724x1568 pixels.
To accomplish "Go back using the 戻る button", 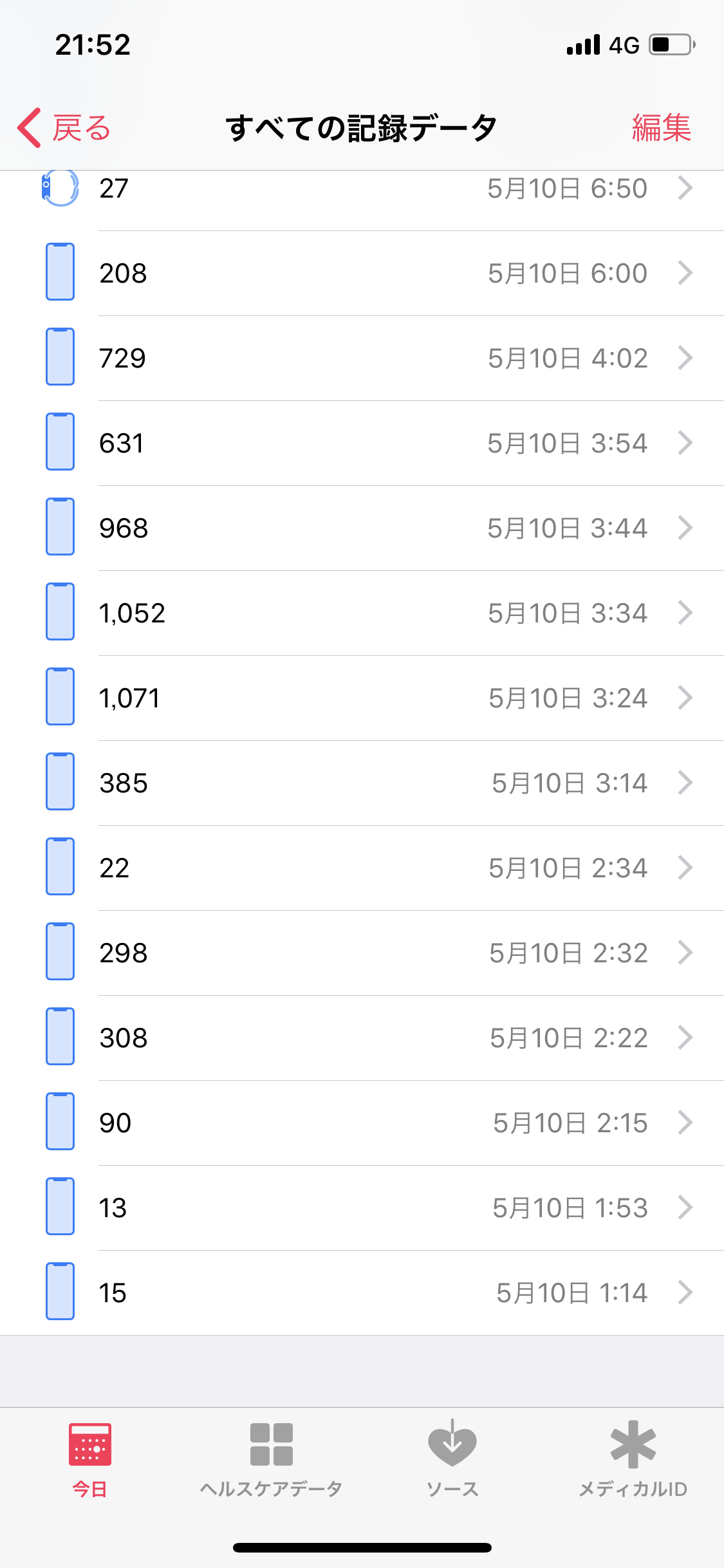I will [x=64, y=127].
